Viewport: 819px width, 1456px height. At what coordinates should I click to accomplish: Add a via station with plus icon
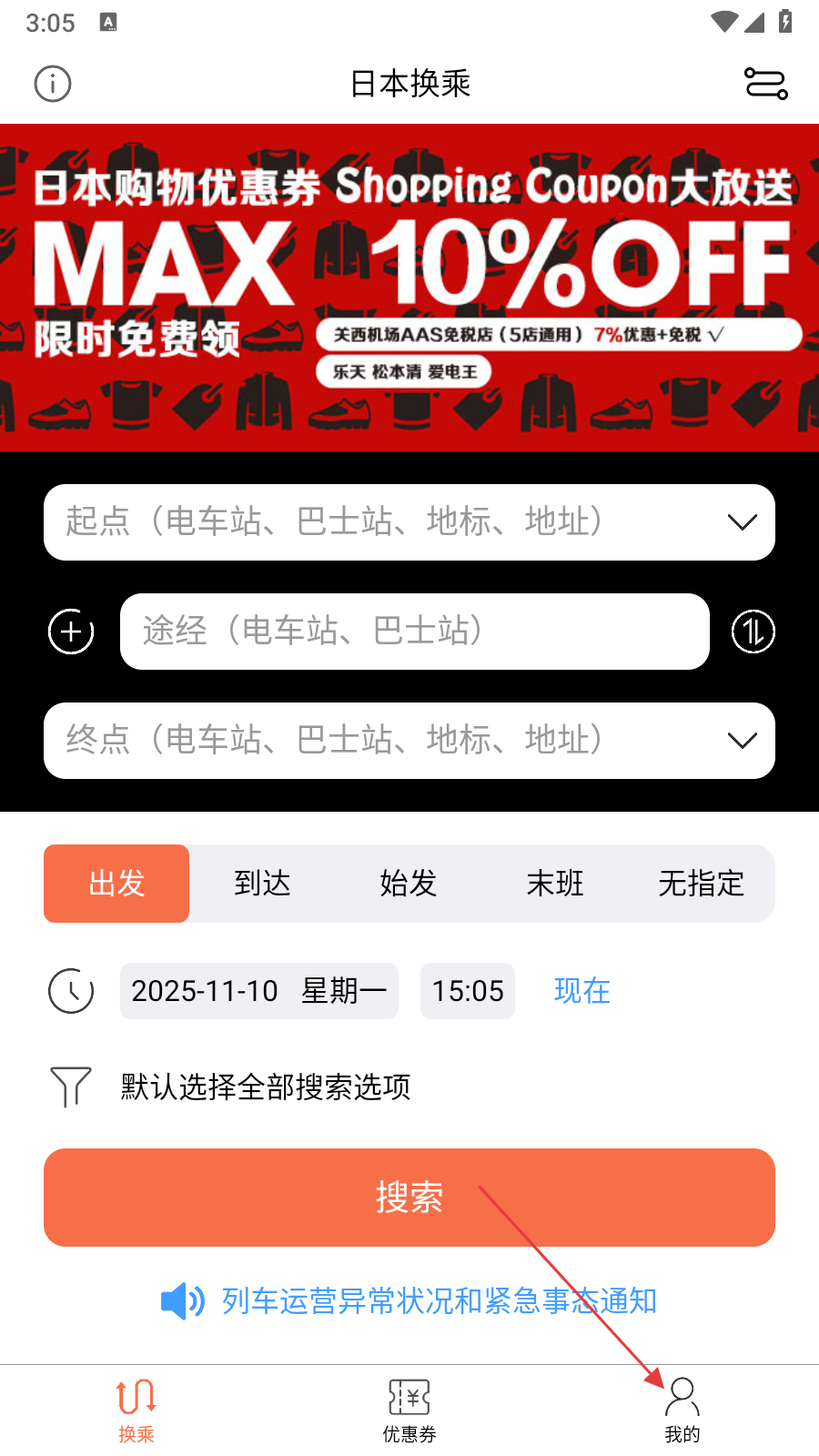coord(71,632)
